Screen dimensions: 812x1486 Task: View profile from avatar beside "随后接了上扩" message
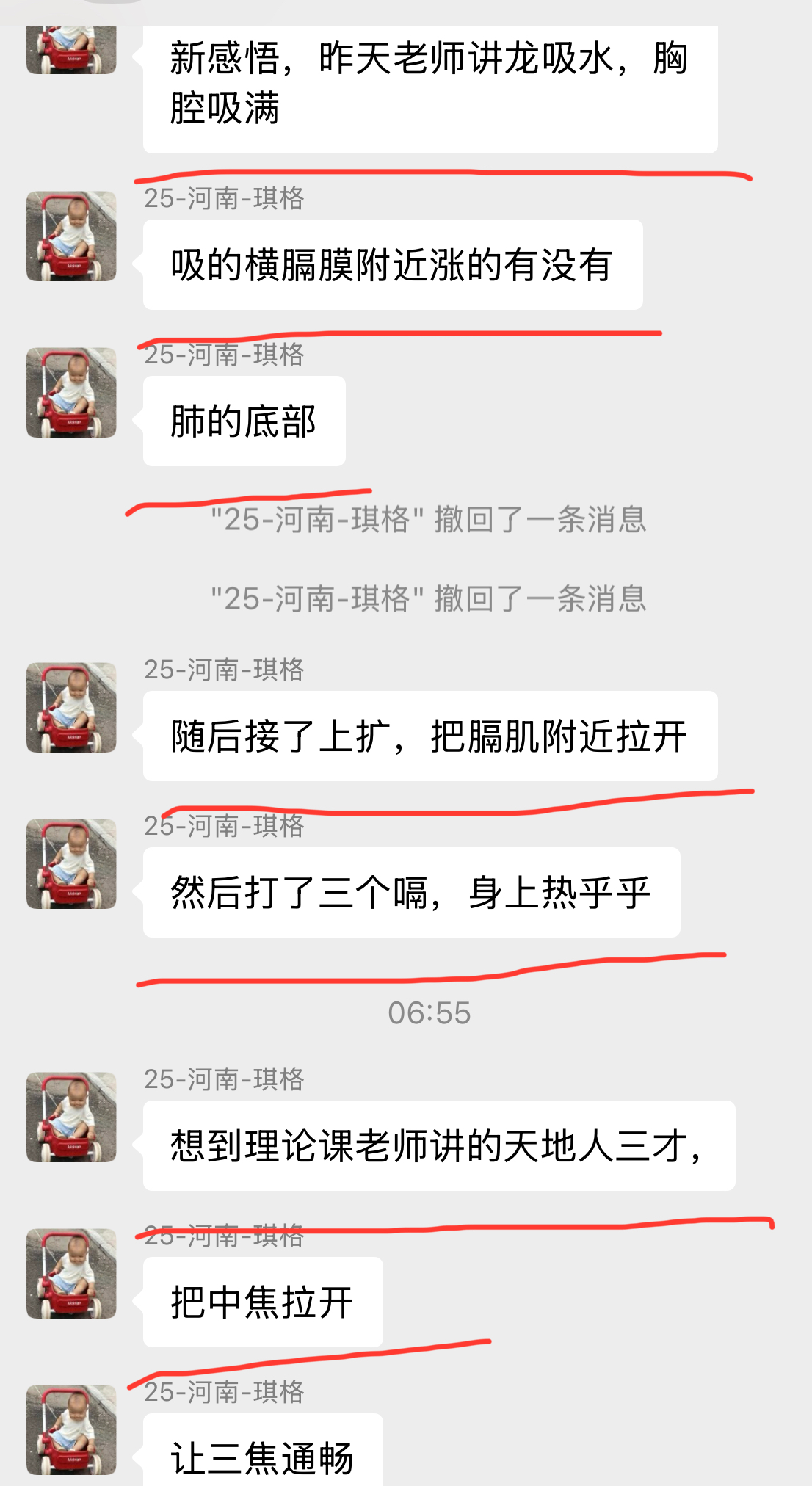[x=71, y=708]
